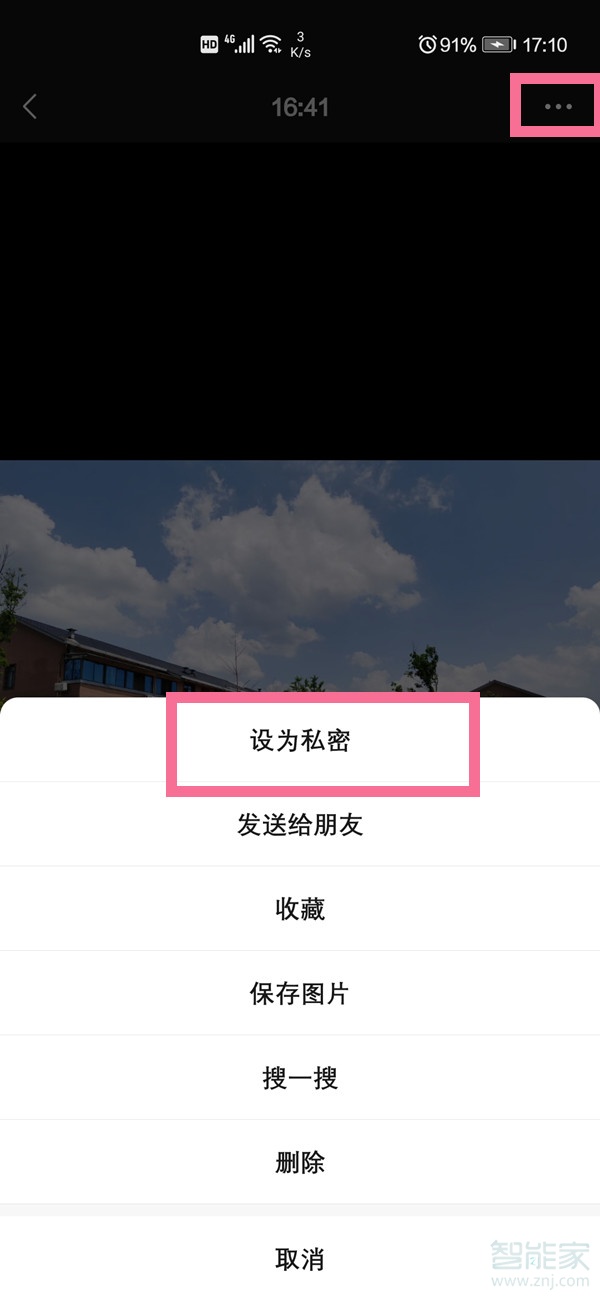
Task: Dismiss the sheet with 取消
Action: tap(300, 1258)
